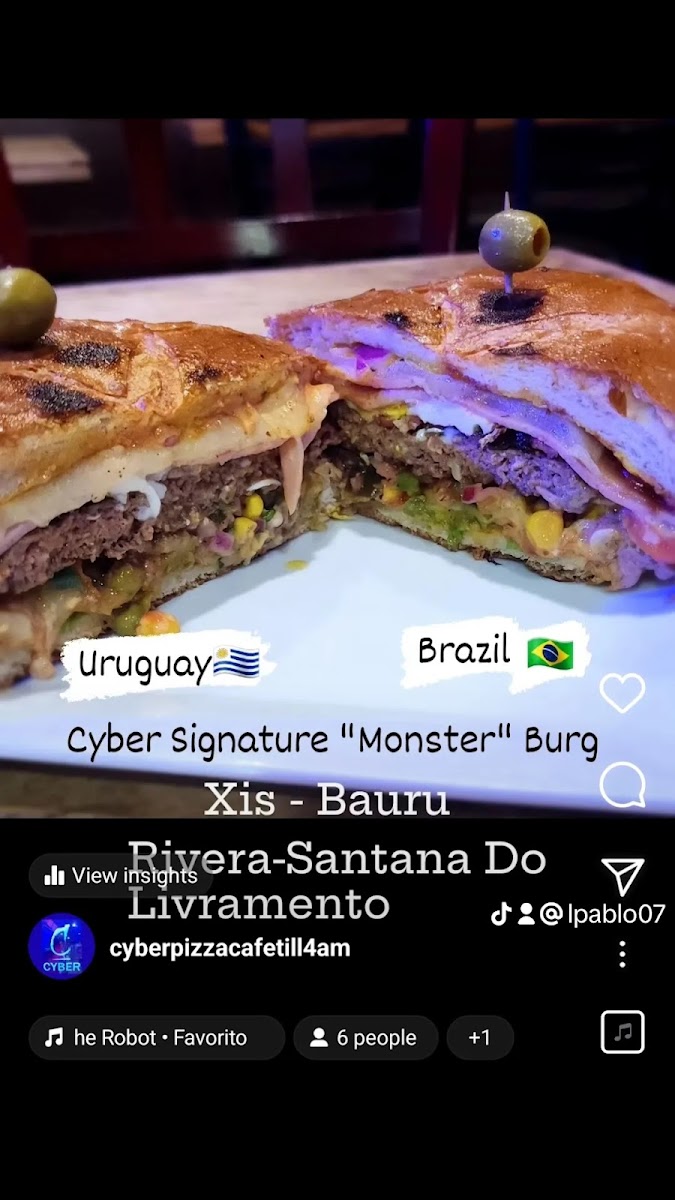Screen dimensions: 675x1200
Task: Open the Robot • Favorito audio chip
Action: [x=157, y=1038]
